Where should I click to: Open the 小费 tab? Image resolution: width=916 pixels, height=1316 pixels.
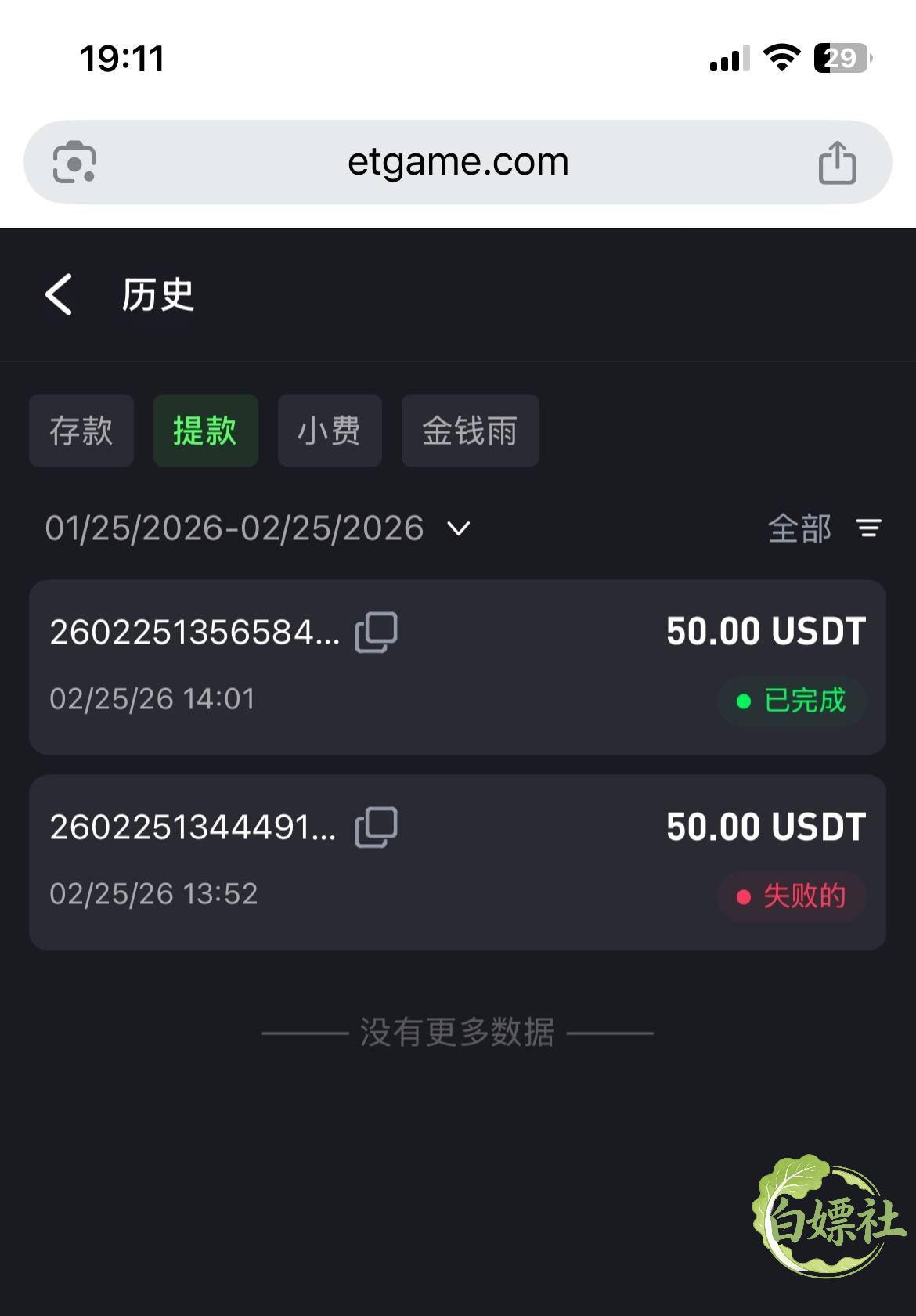click(330, 431)
